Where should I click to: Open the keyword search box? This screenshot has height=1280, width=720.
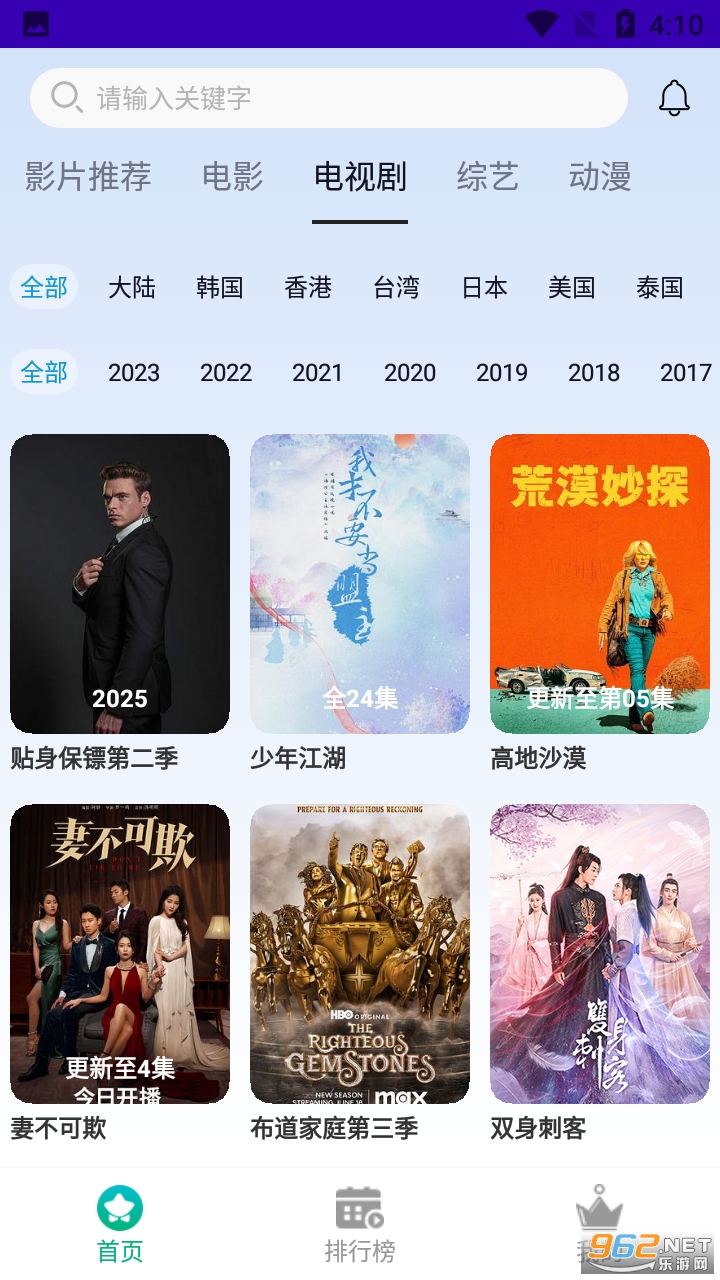pos(328,98)
